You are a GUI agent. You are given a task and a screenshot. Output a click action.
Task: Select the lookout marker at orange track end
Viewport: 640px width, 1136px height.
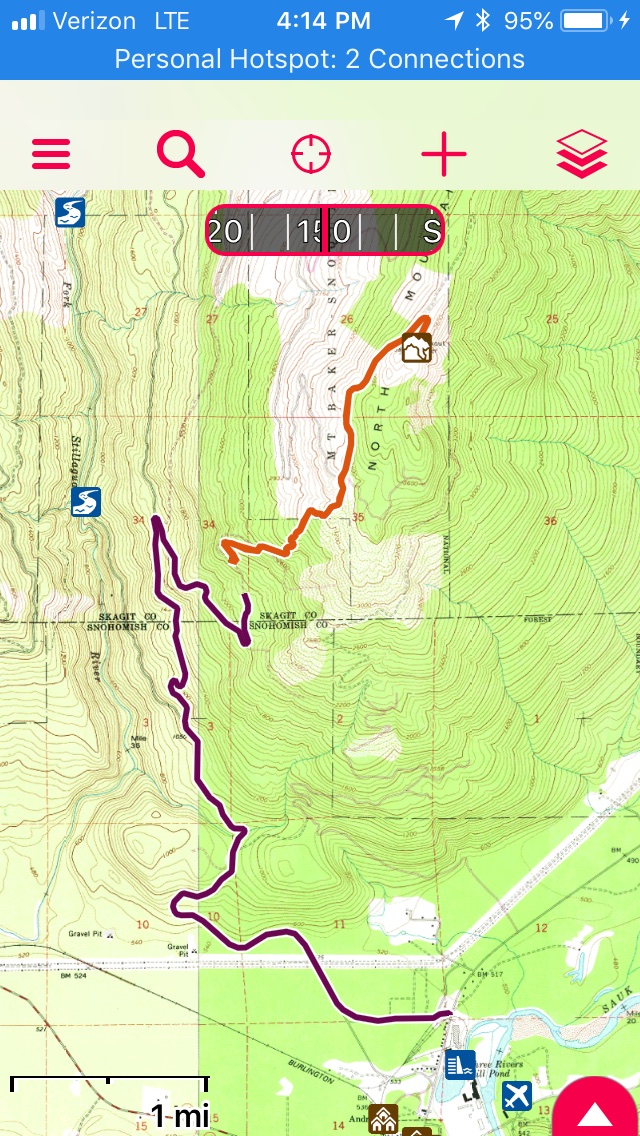coord(417,348)
